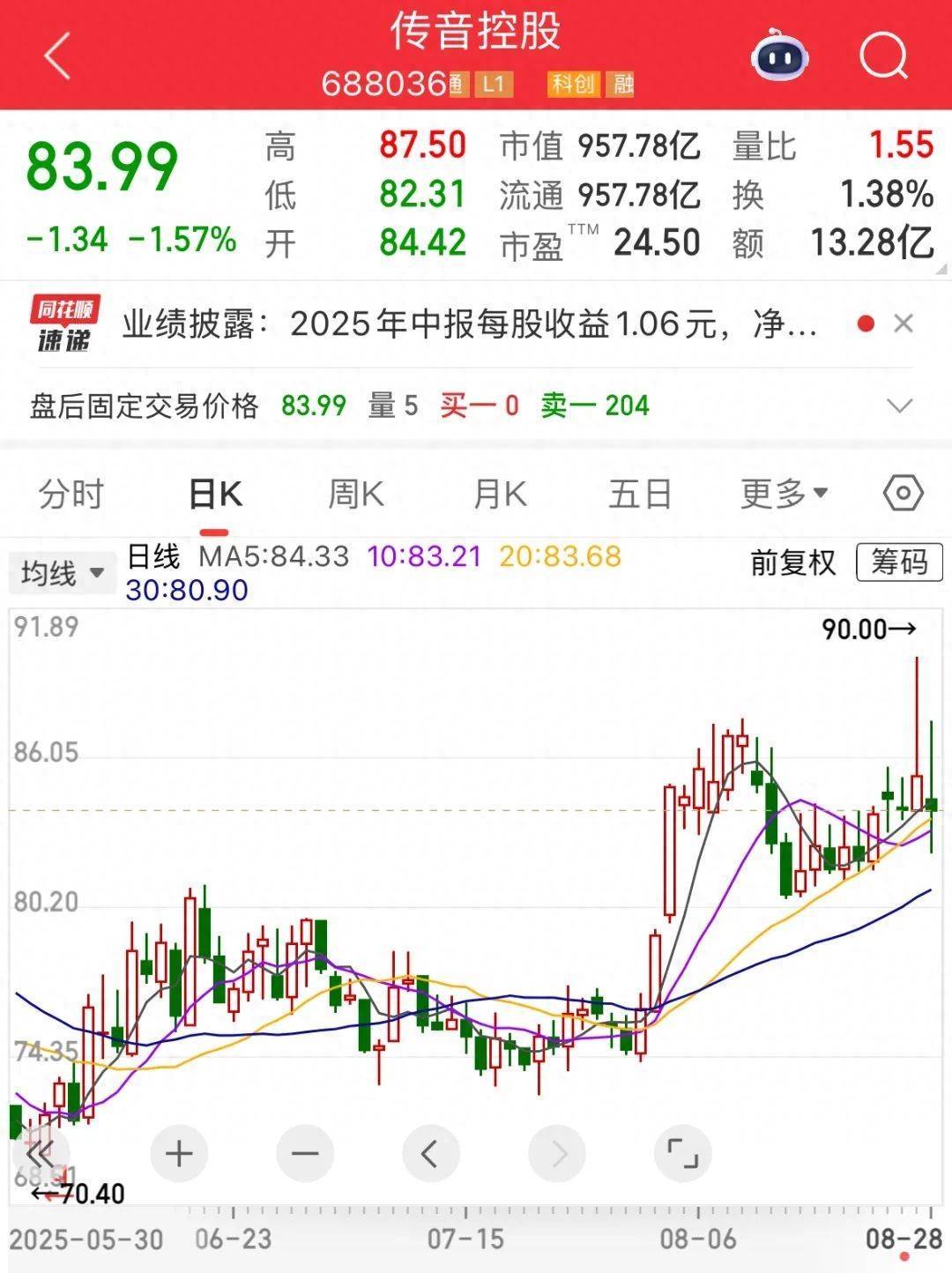Switch to the 分时 chart tab
The height and width of the screenshot is (1273, 952).
(71, 494)
